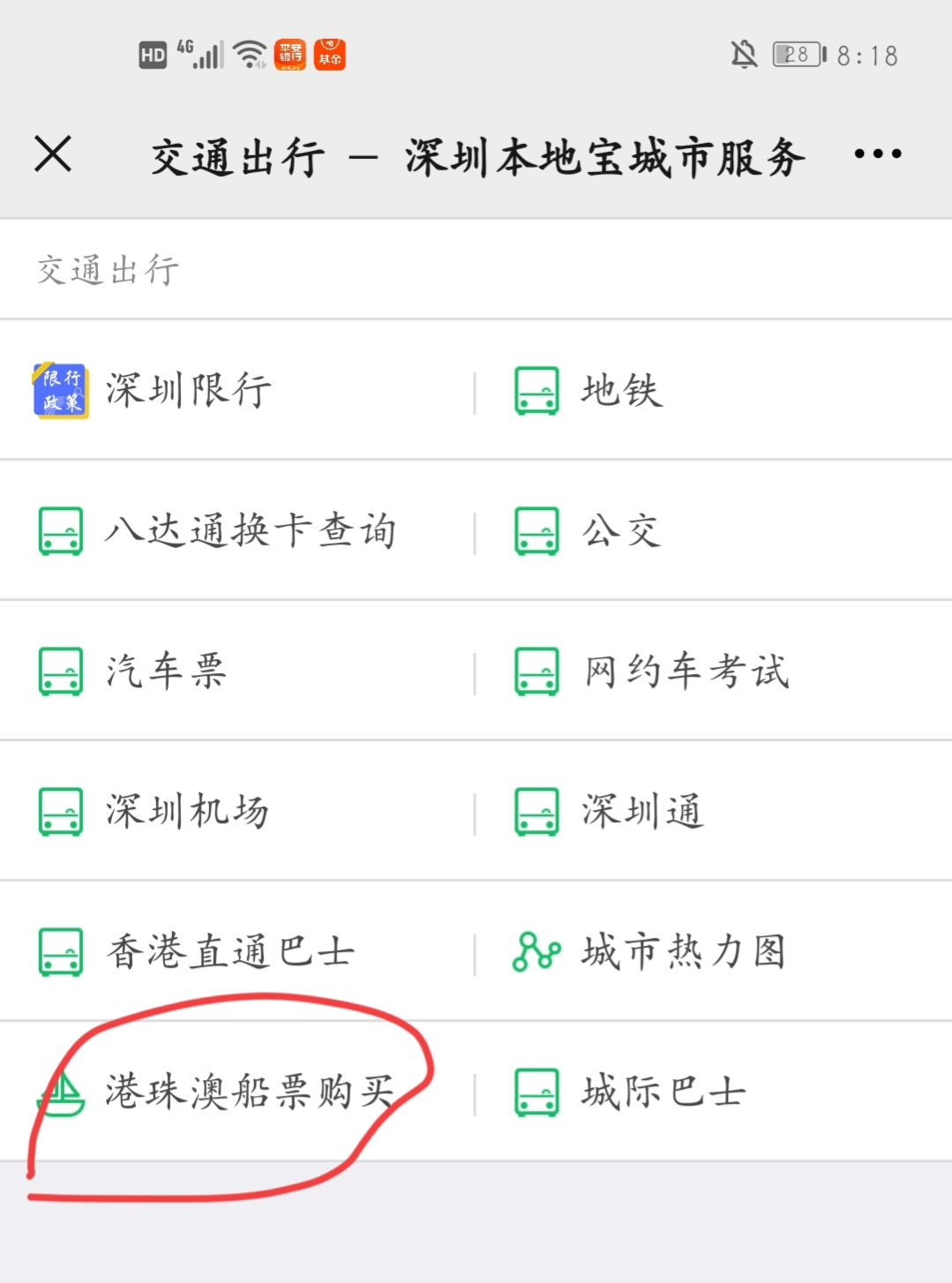Click the 深圳机场 service icon
952x1283 pixels.
(58, 810)
